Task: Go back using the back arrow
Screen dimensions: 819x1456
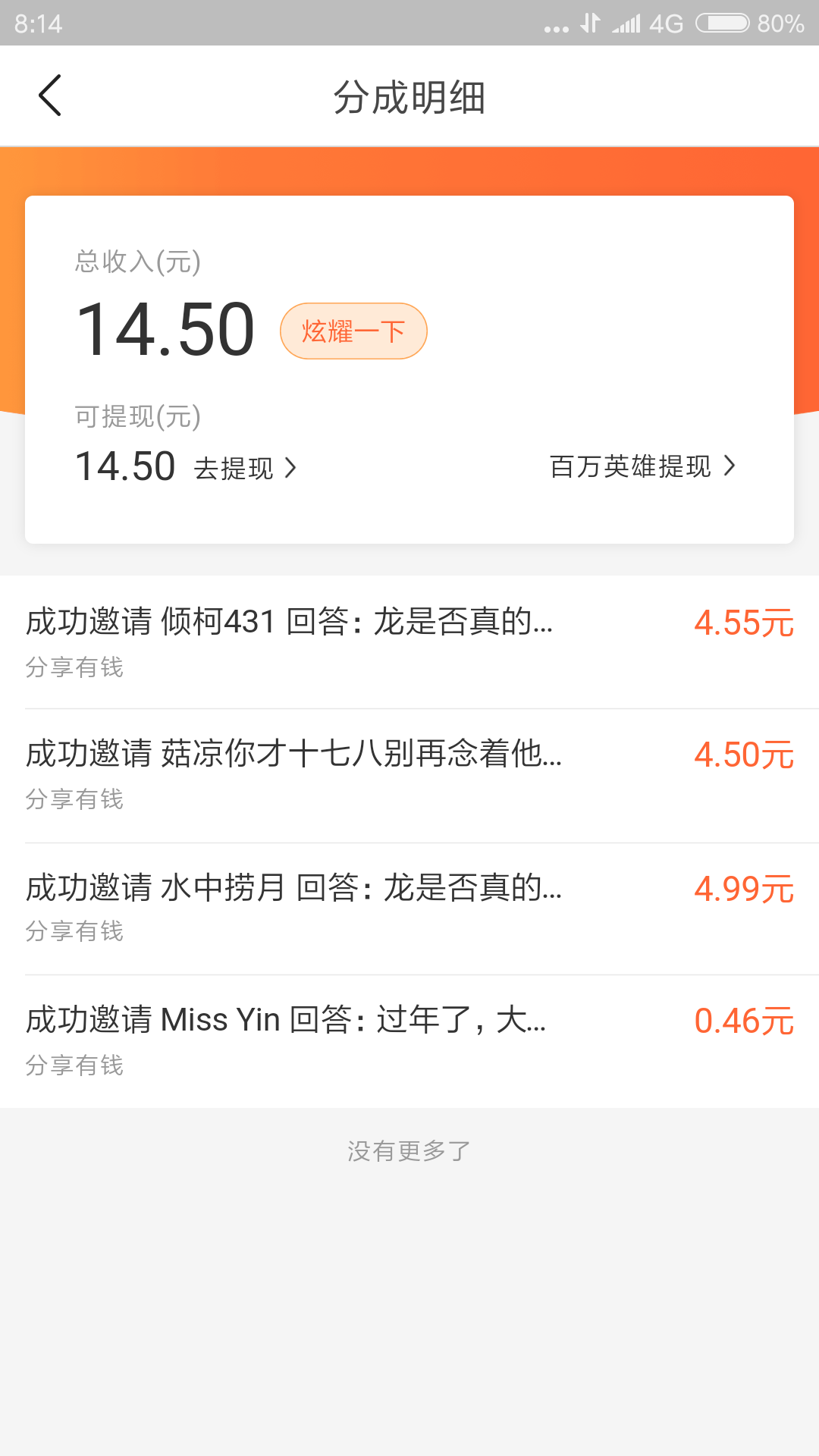Action: tap(50, 96)
